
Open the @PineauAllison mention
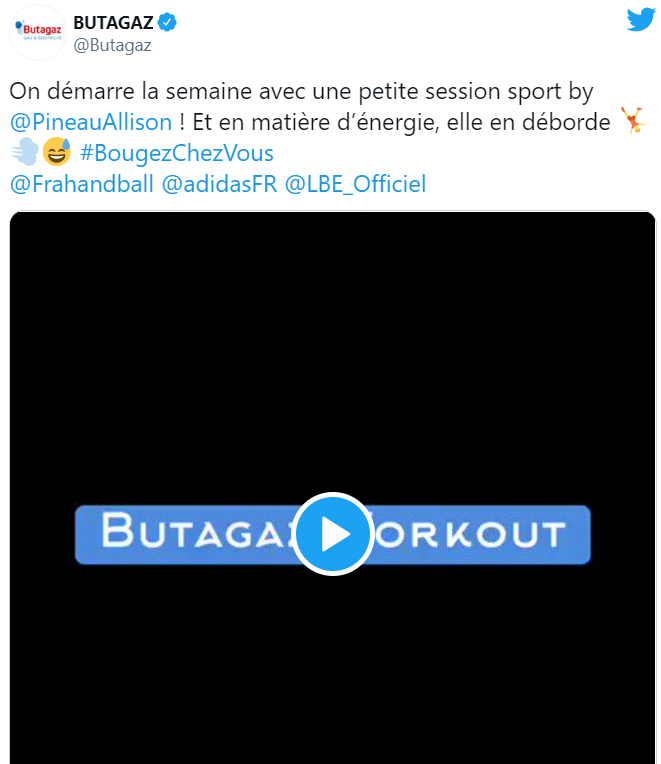[90, 122]
